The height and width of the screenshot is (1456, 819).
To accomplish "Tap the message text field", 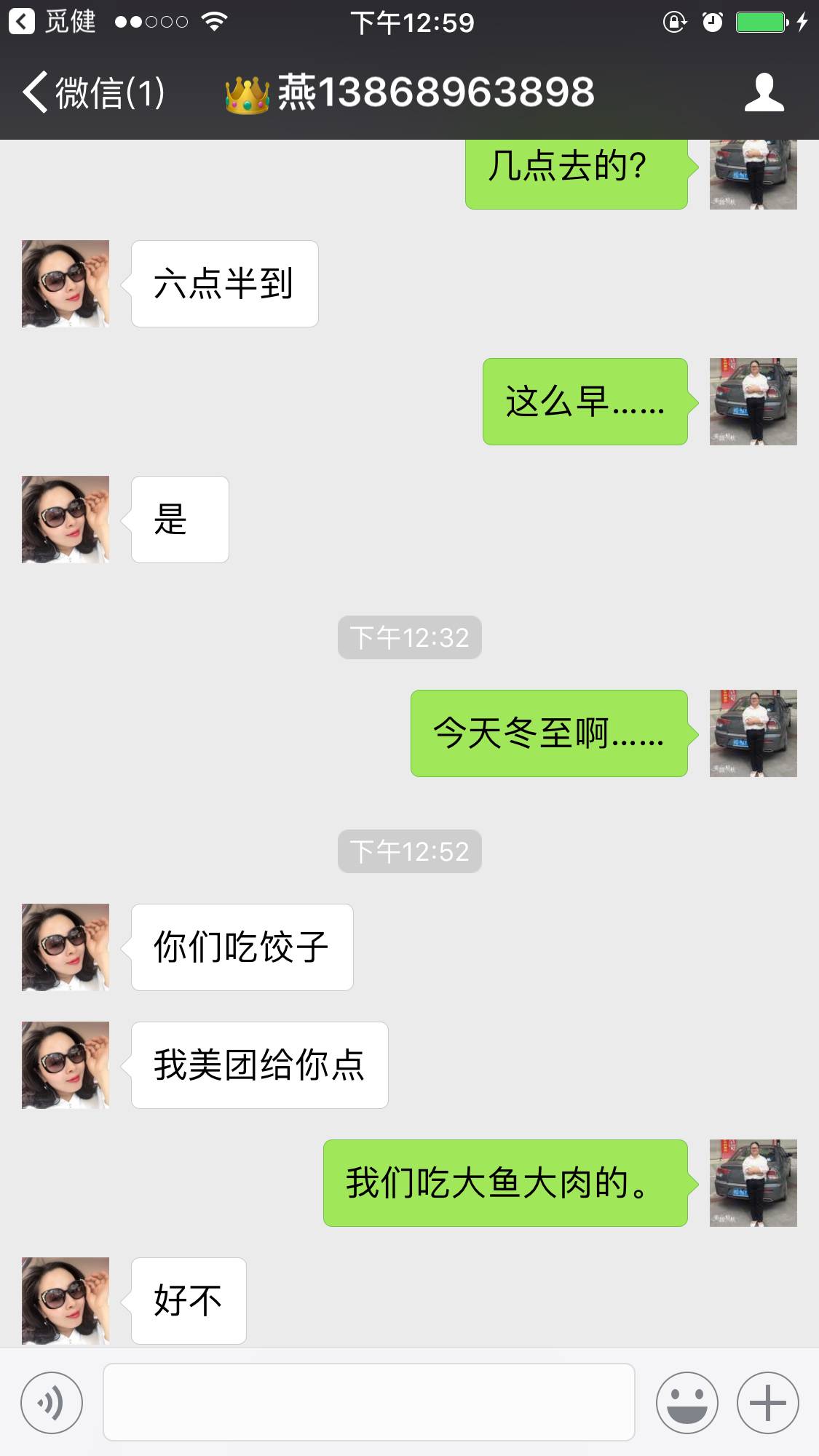I will [368, 1402].
